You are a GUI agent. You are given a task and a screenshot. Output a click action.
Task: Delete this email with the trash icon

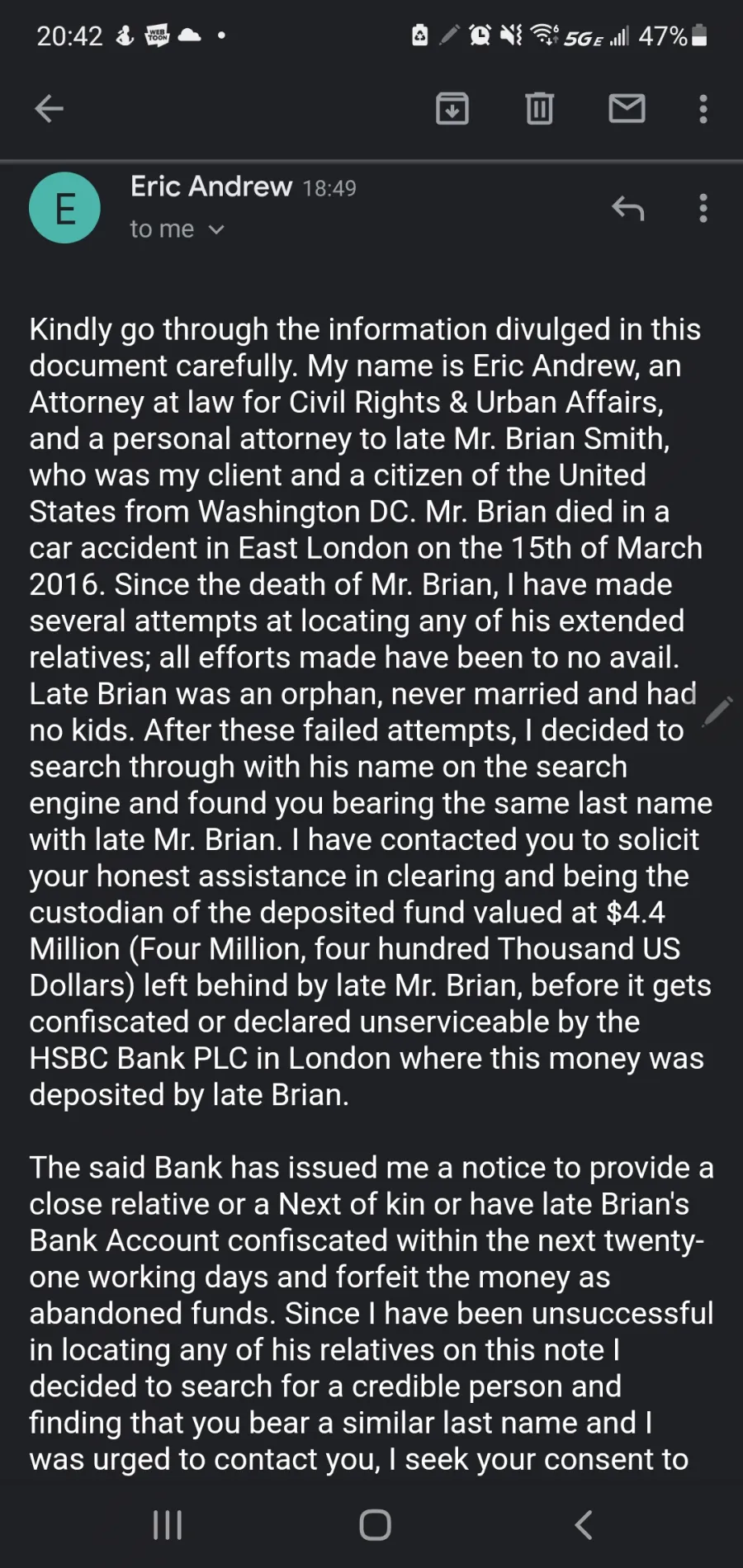[x=540, y=108]
